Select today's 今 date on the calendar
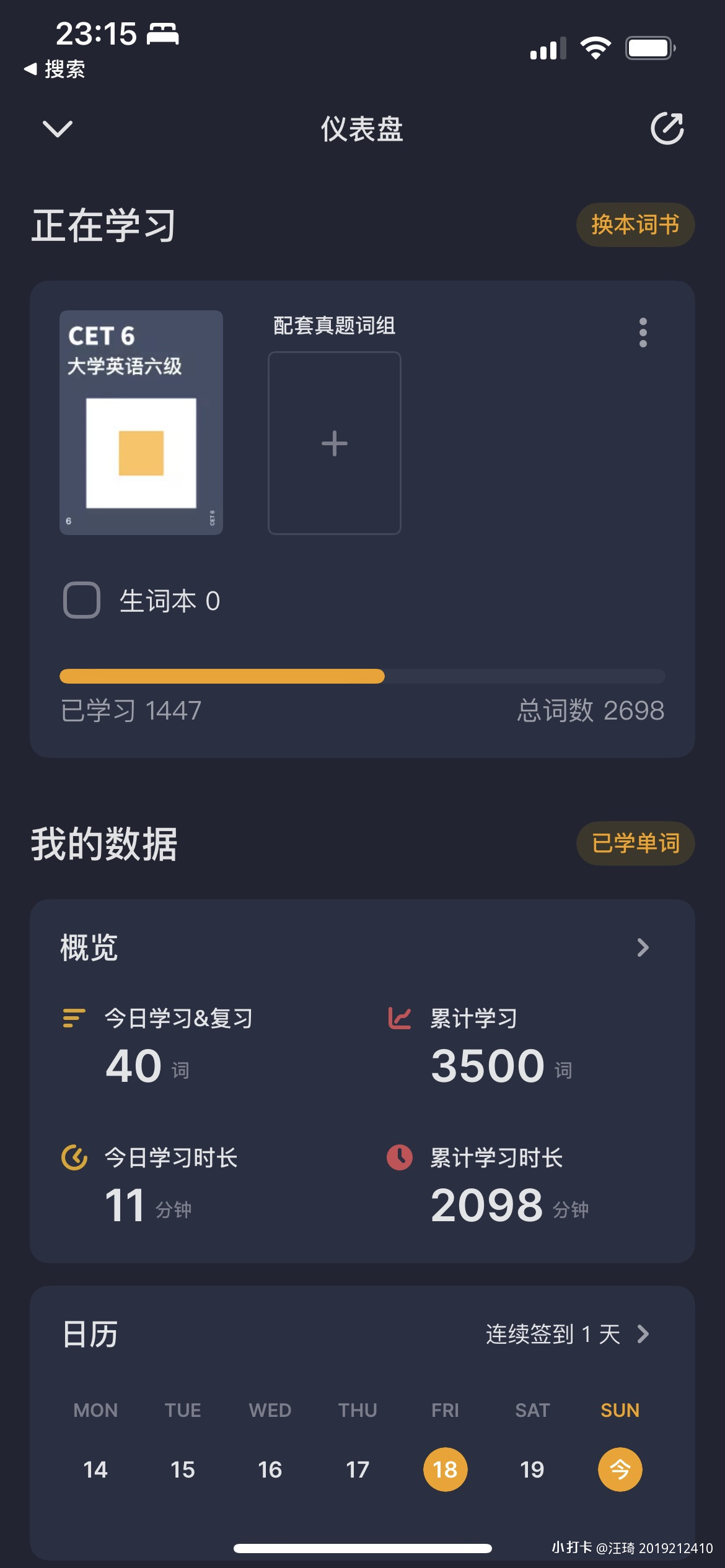The image size is (725, 1568). pos(620,1470)
